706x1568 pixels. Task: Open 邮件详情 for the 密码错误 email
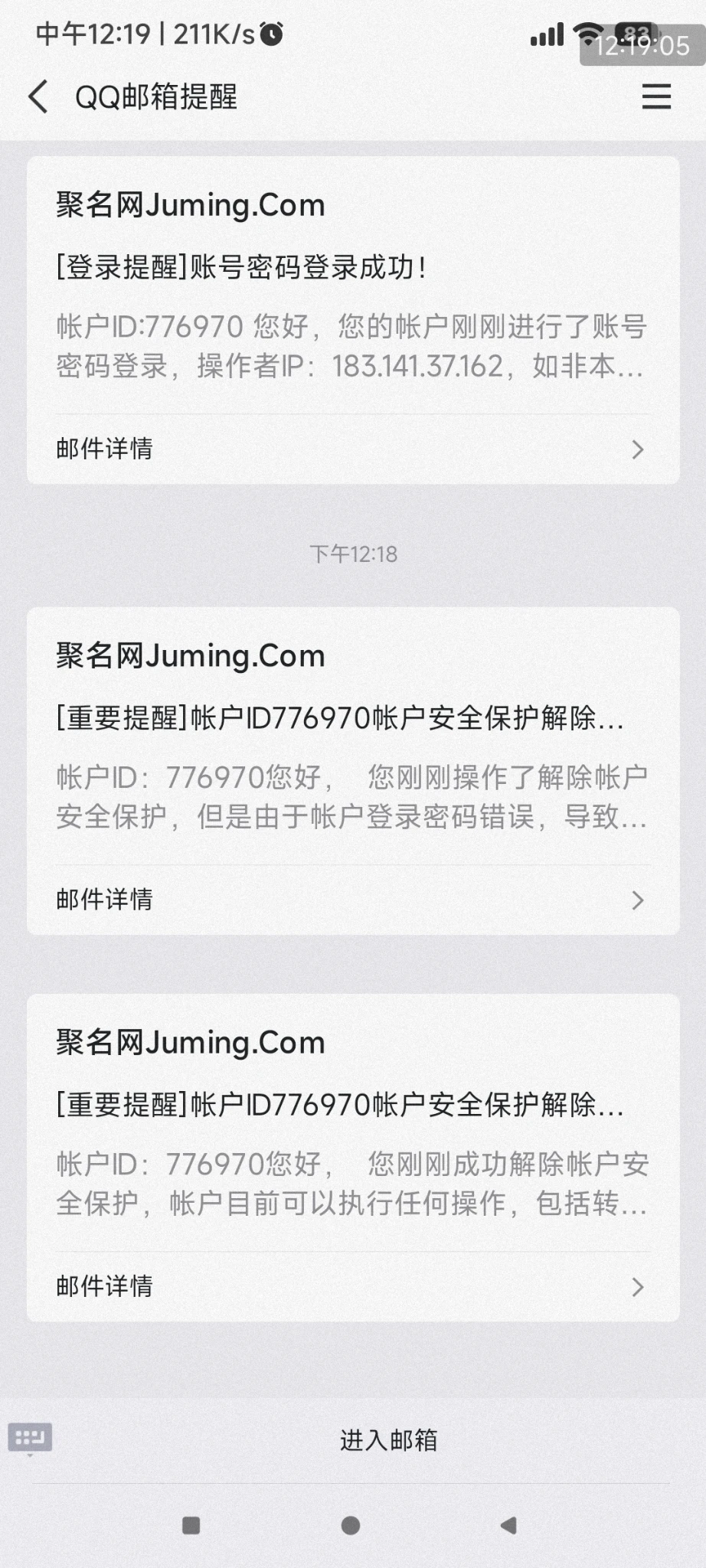pos(352,900)
